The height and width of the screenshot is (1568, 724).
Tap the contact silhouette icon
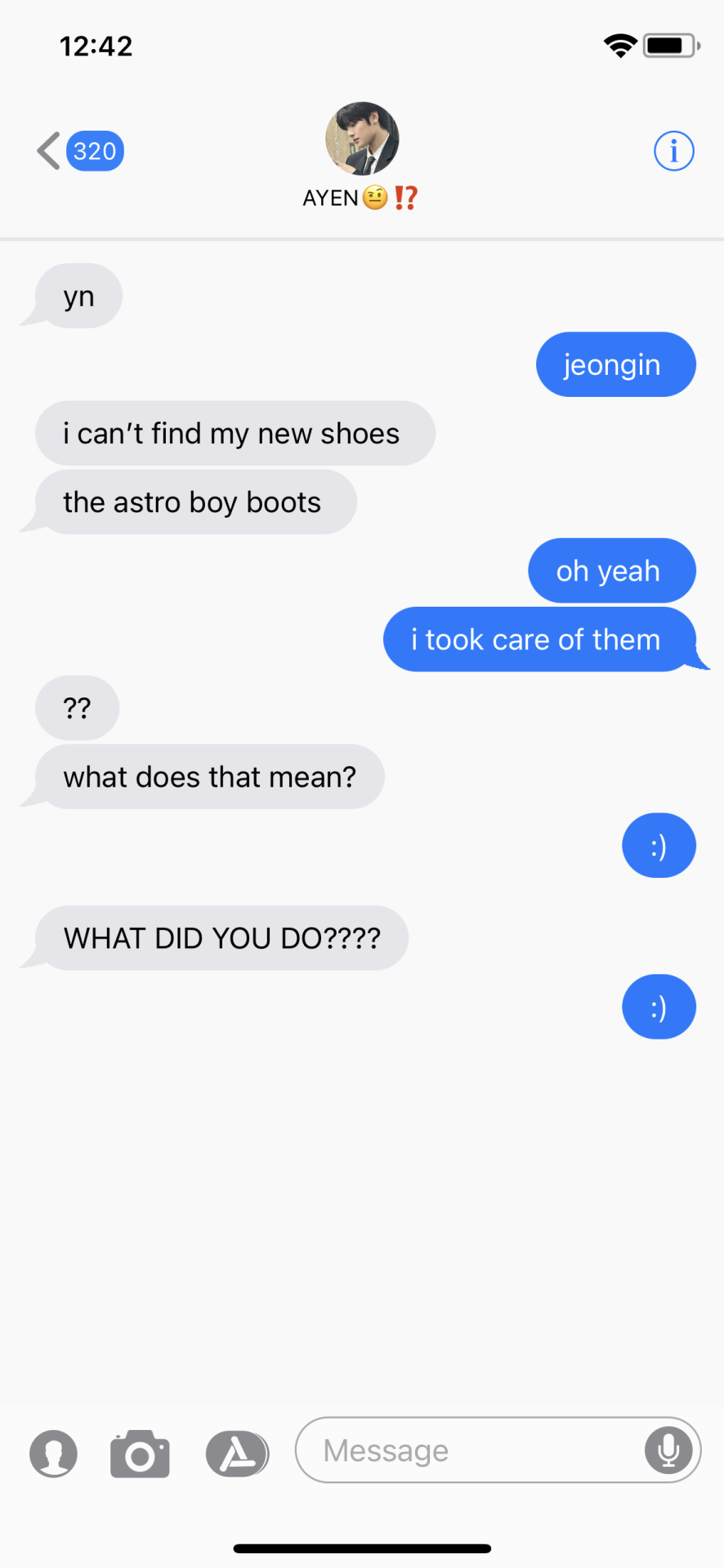(54, 1454)
